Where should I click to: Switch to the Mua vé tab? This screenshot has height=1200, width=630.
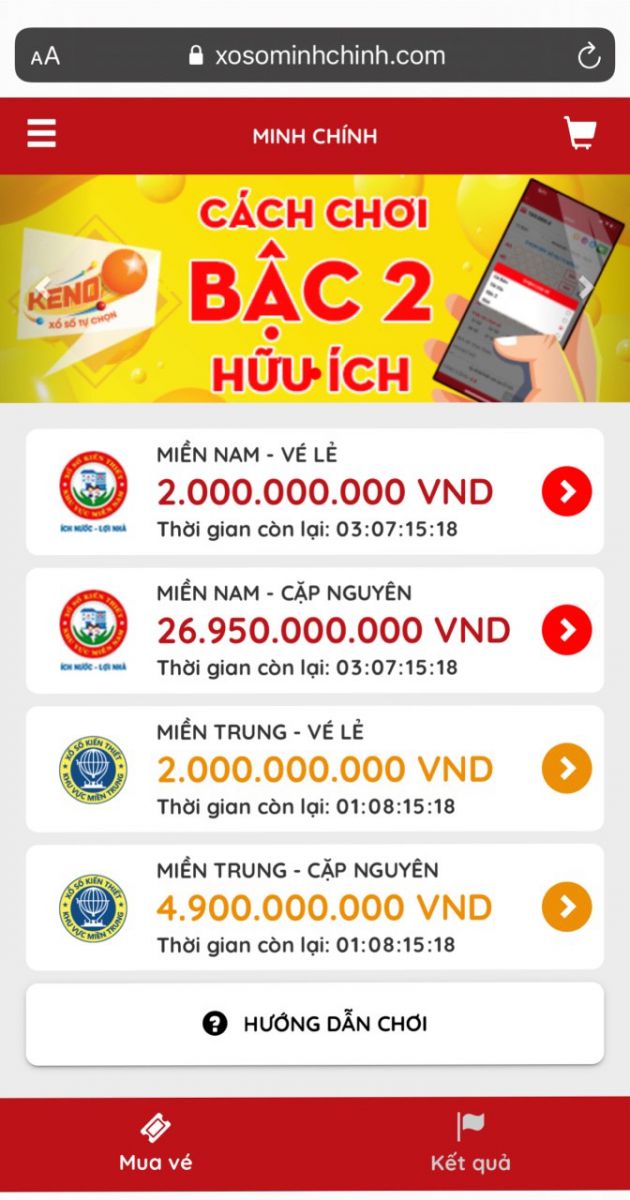tap(156, 1143)
